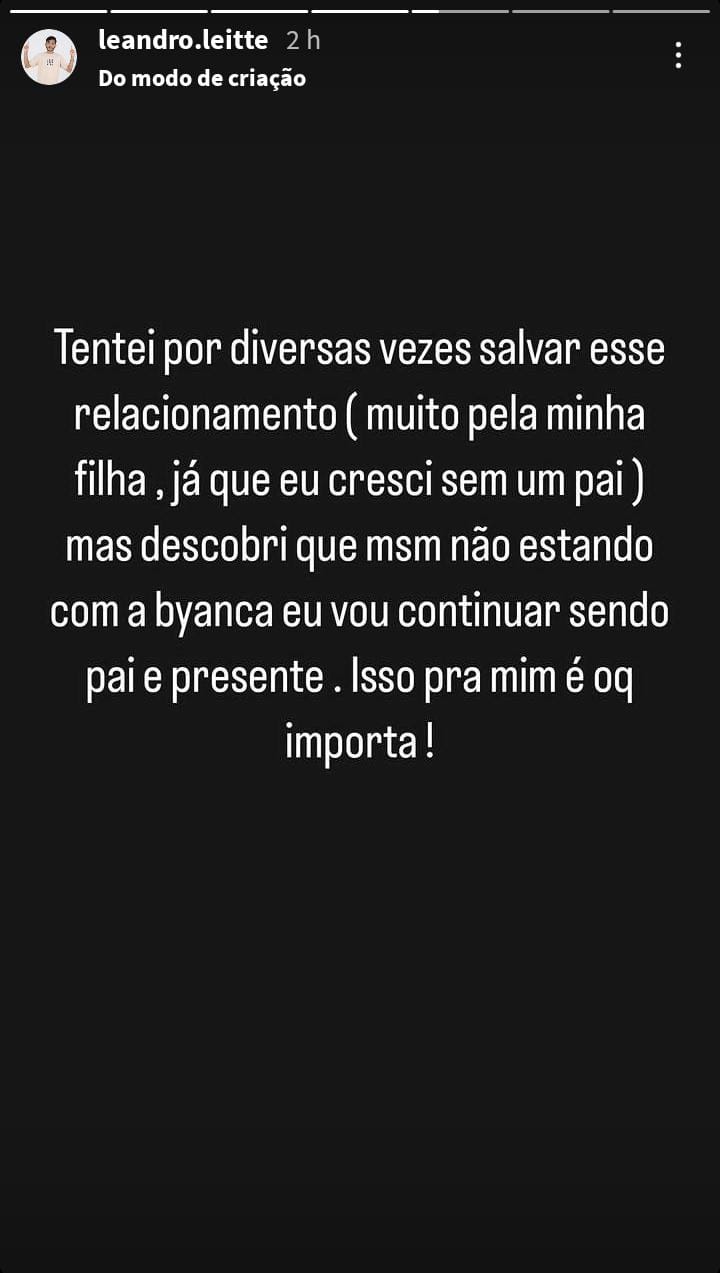Tap the leandro.leitte username
The width and height of the screenshot is (720, 1273).
183,41
